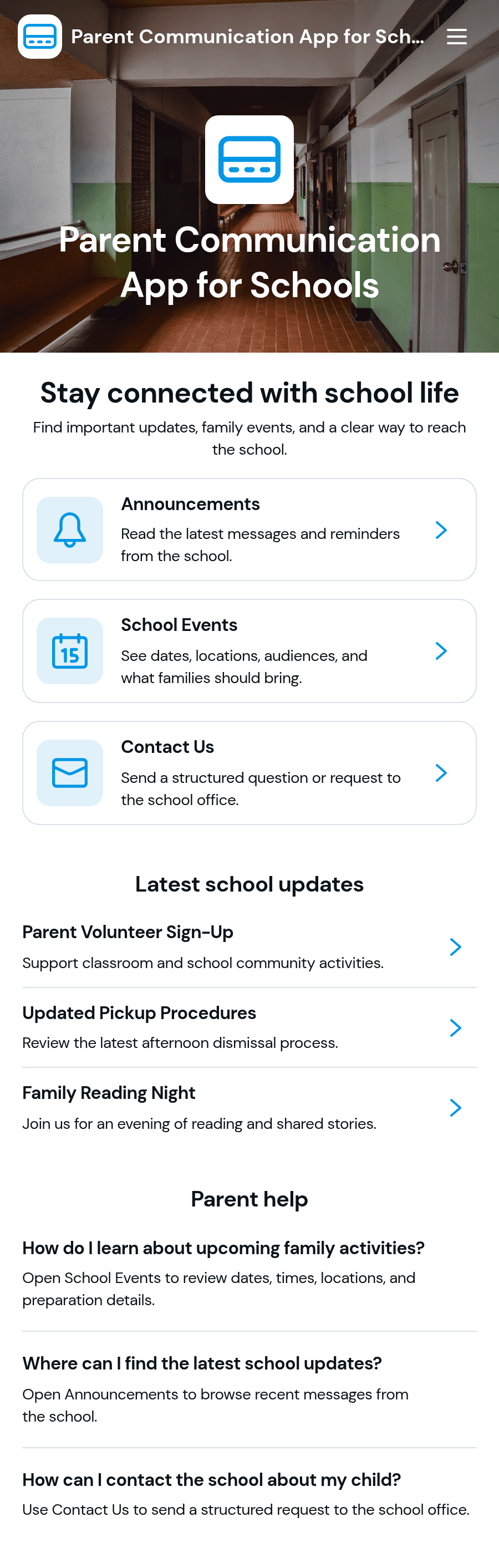Open the School Events card
Image resolution: width=499 pixels, height=1568 pixels.
point(249,651)
